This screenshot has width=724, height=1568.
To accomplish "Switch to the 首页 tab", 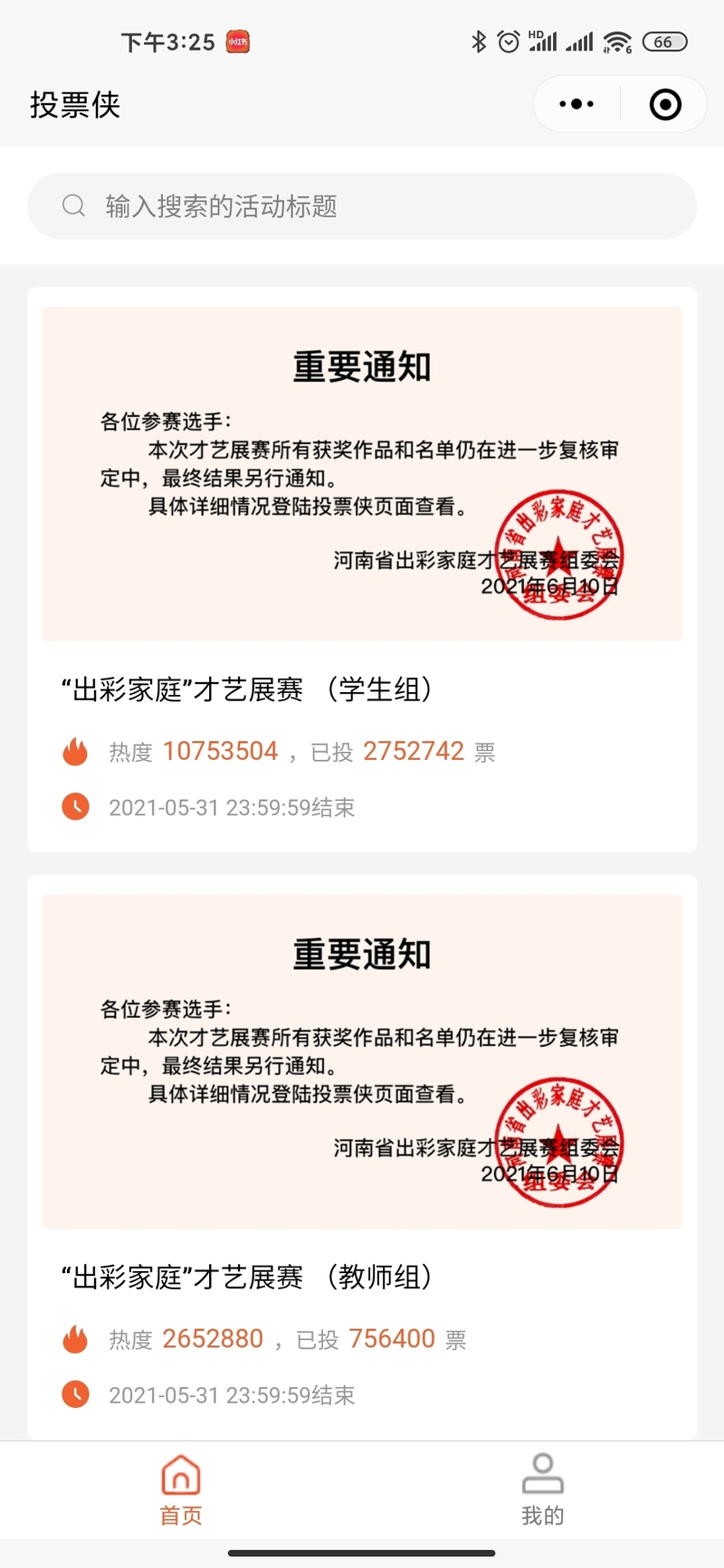I will coord(181,1489).
